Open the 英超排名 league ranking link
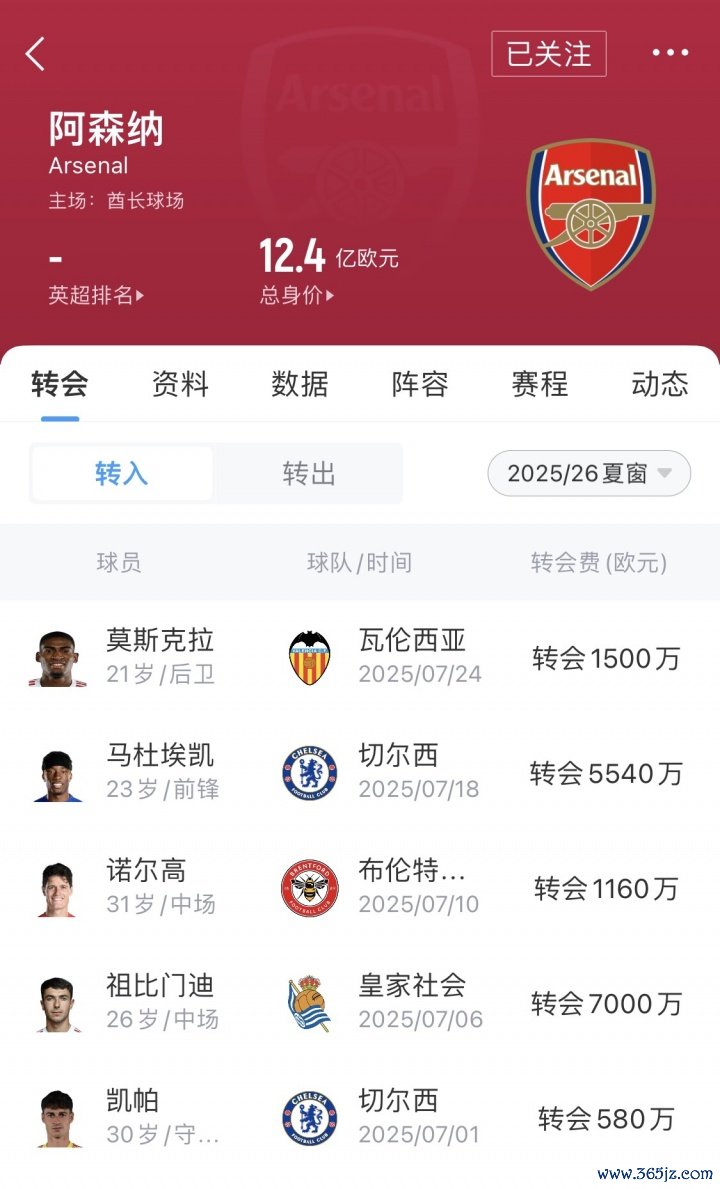Image resolution: width=720 pixels, height=1189 pixels. (96, 295)
